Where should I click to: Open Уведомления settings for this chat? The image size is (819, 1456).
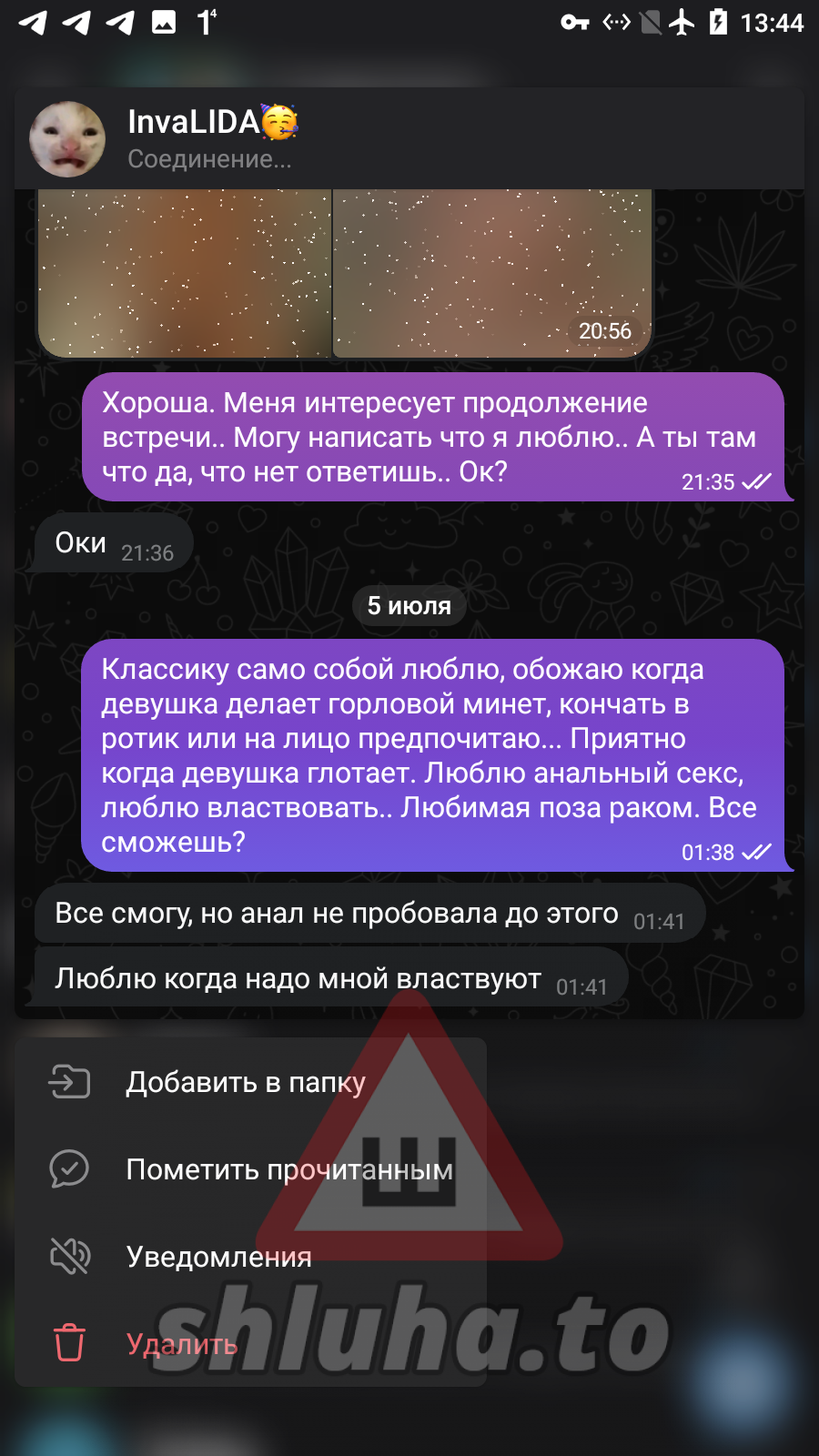point(218,1257)
